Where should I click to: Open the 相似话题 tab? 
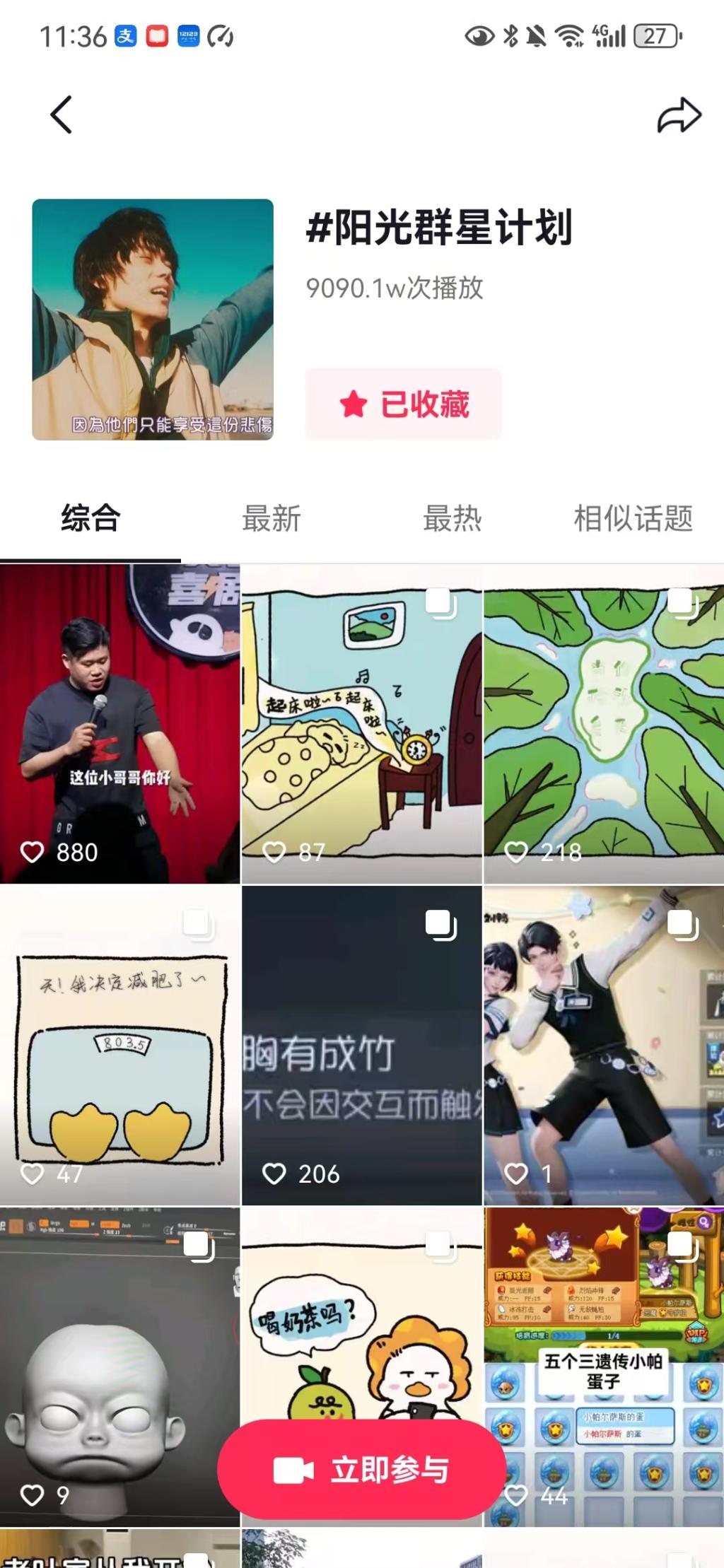pos(633,518)
